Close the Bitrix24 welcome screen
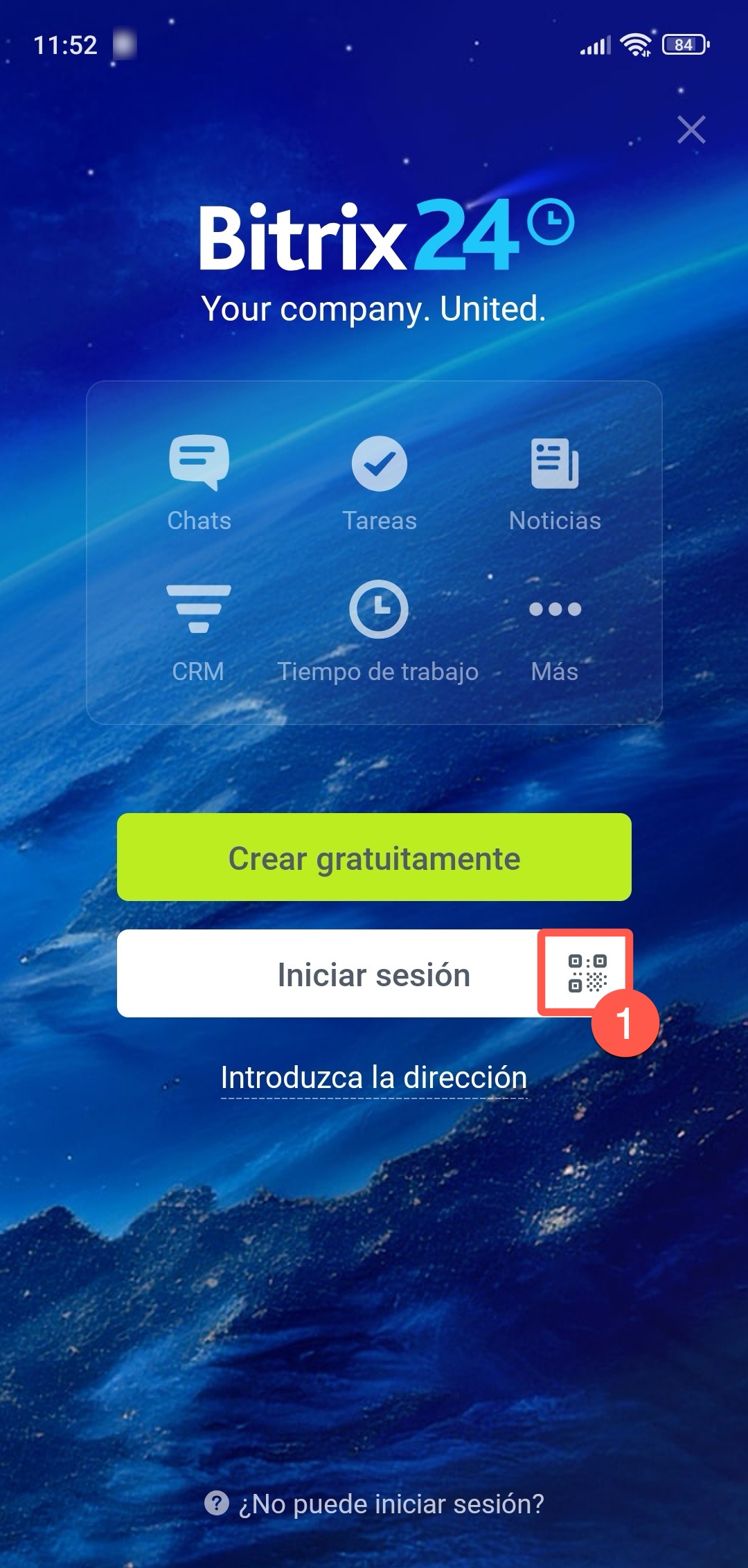748x1568 pixels. (x=691, y=130)
